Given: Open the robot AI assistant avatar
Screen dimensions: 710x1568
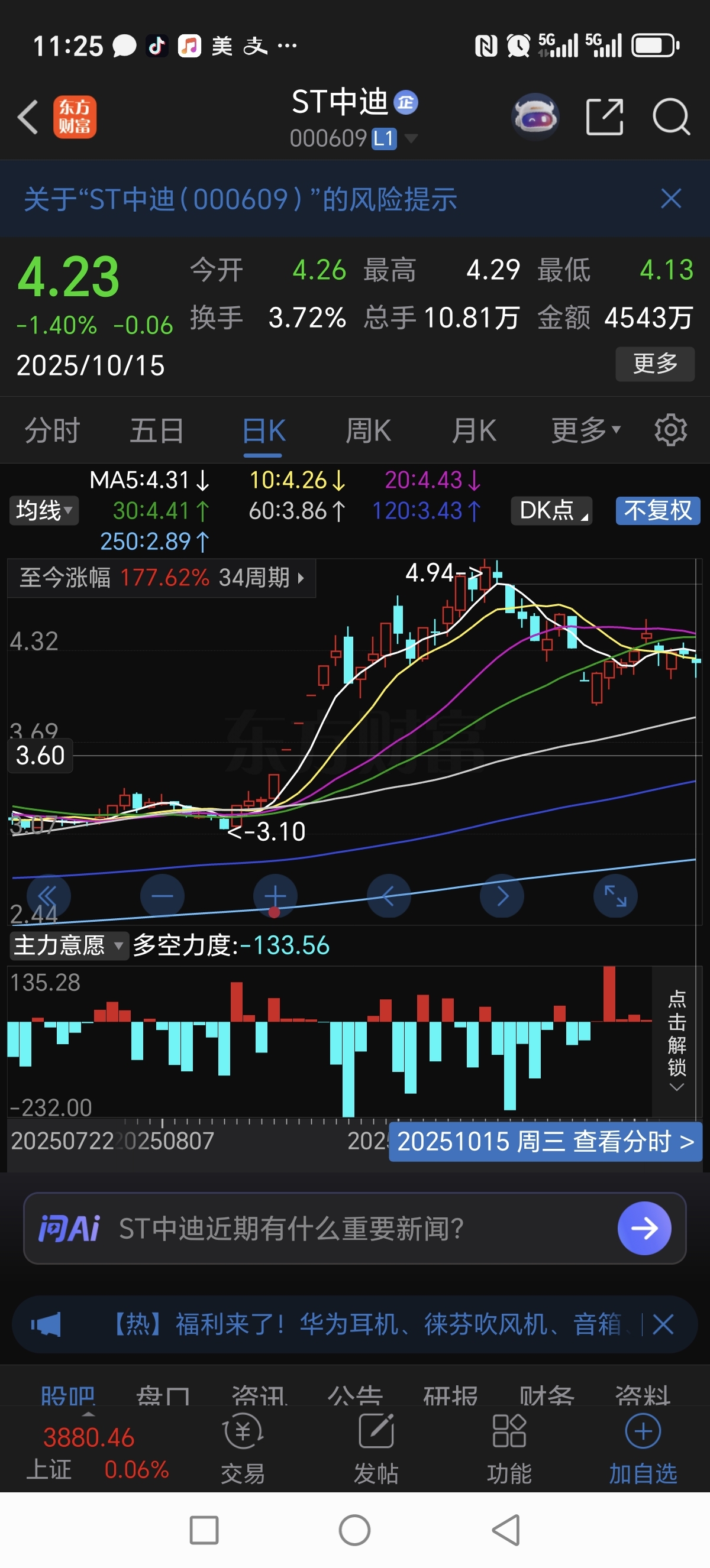Looking at the screenshot, I should click(x=535, y=116).
